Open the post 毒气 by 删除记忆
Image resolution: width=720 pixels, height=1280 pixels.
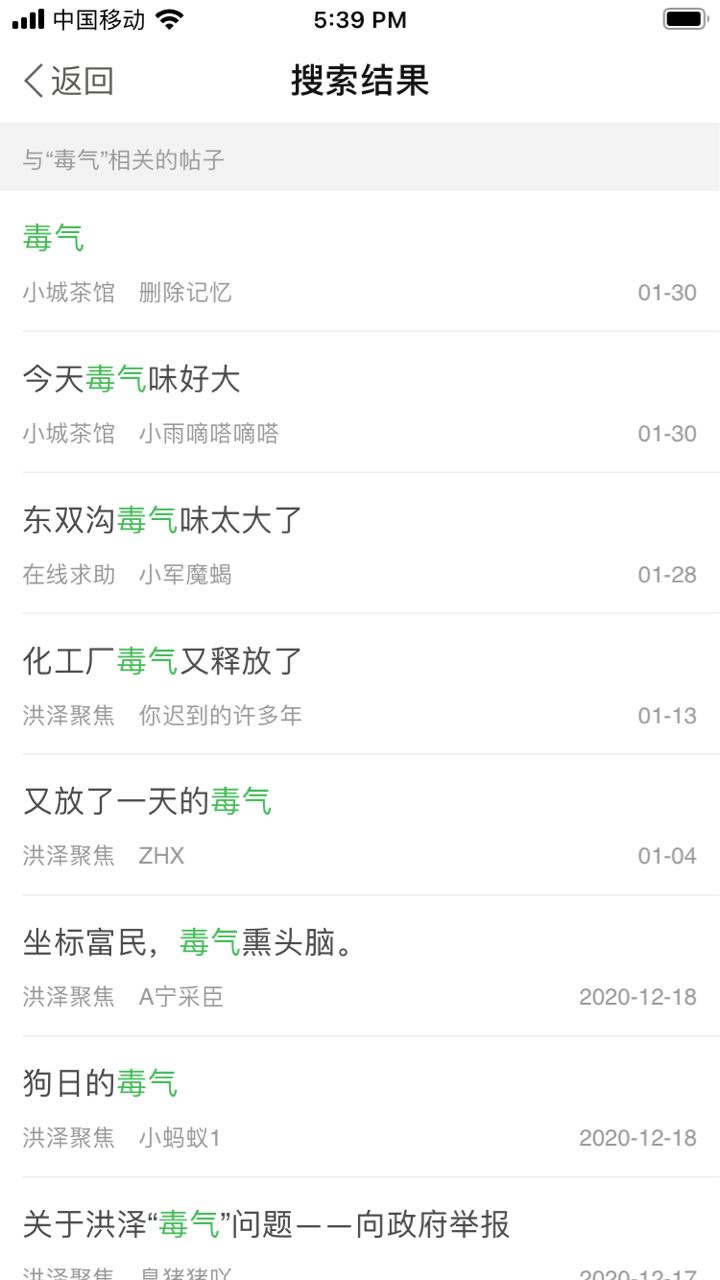(360, 262)
